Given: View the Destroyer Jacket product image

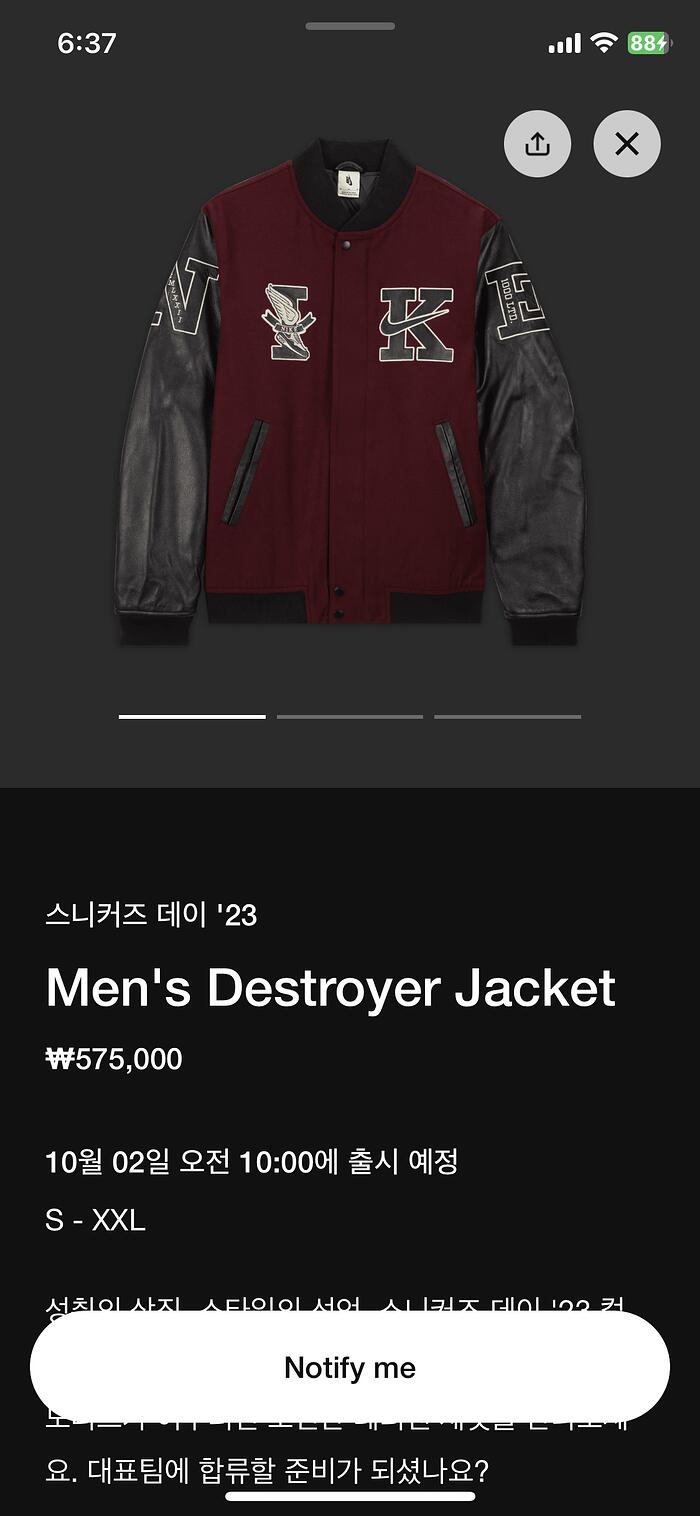Looking at the screenshot, I should 350,390.
